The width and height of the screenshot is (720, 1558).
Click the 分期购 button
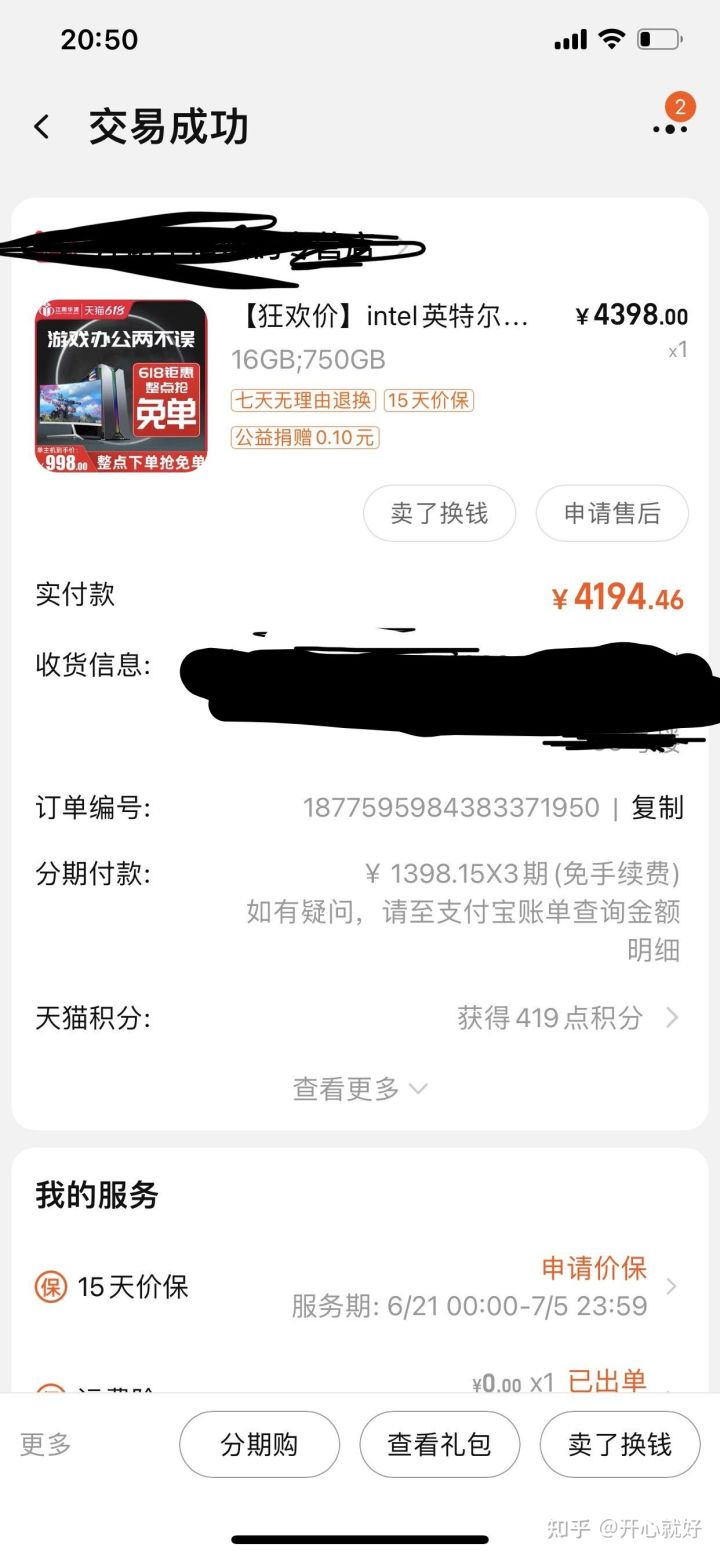[x=259, y=1444]
